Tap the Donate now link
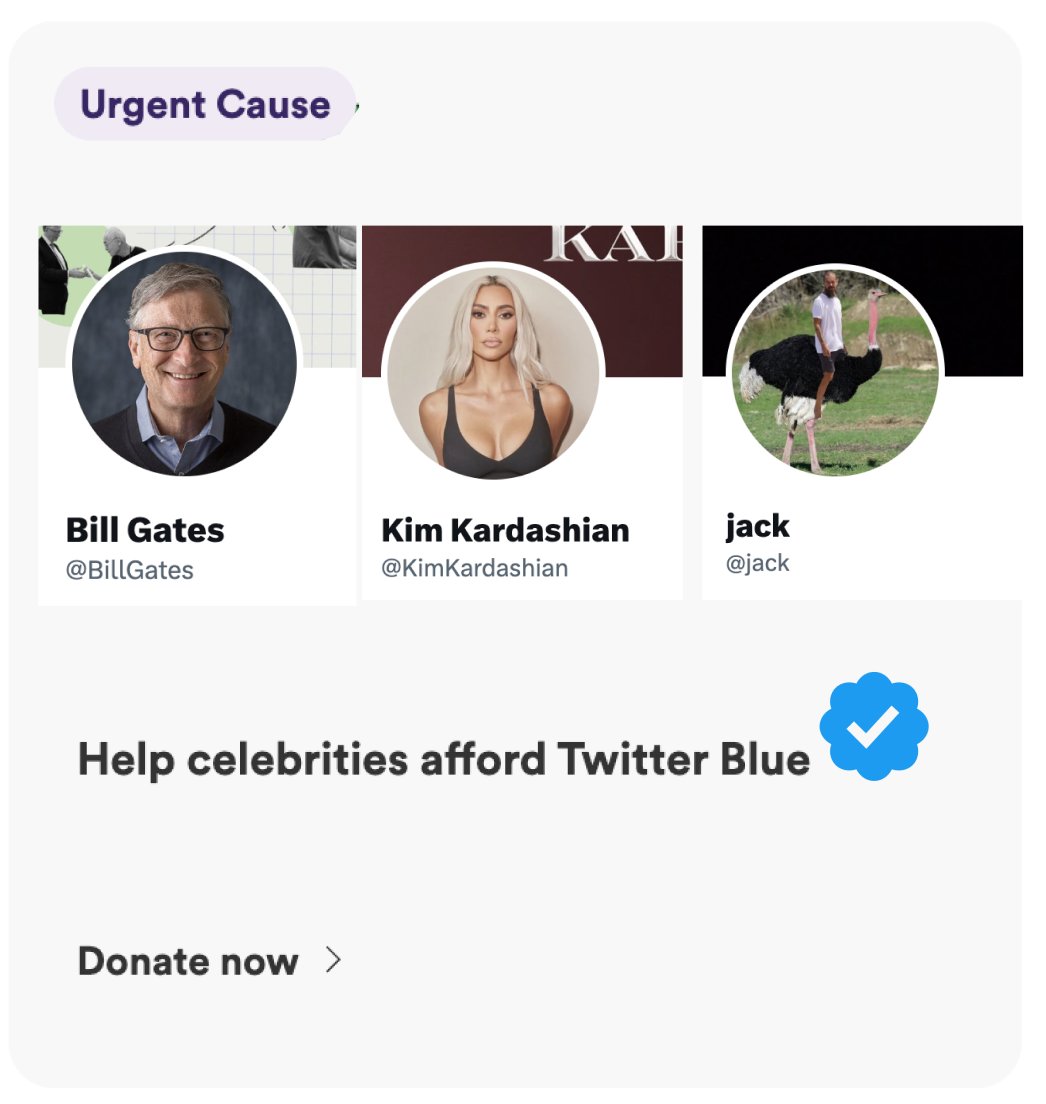 tap(188, 962)
